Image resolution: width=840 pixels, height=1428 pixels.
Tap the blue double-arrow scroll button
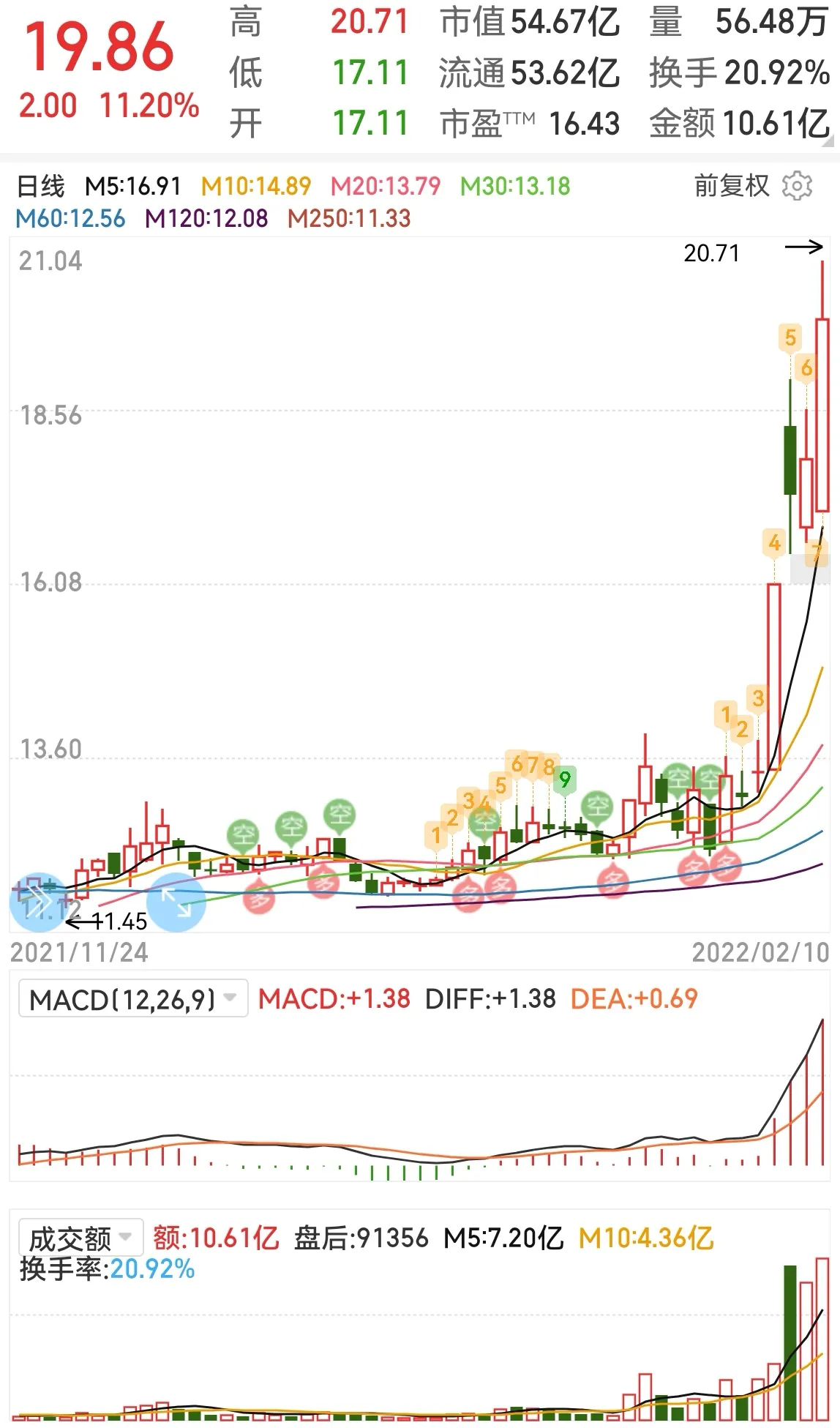tap(39, 902)
